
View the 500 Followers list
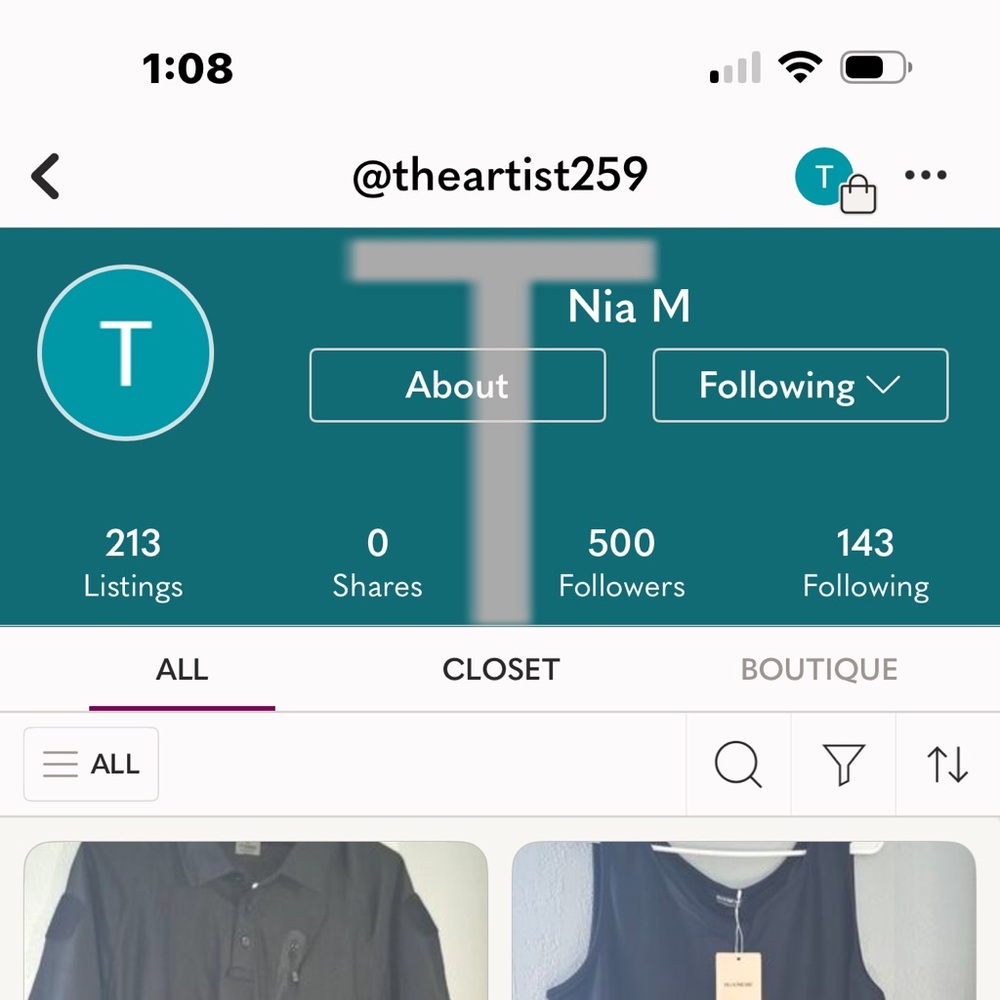pyautogui.click(x=621, y=563)
